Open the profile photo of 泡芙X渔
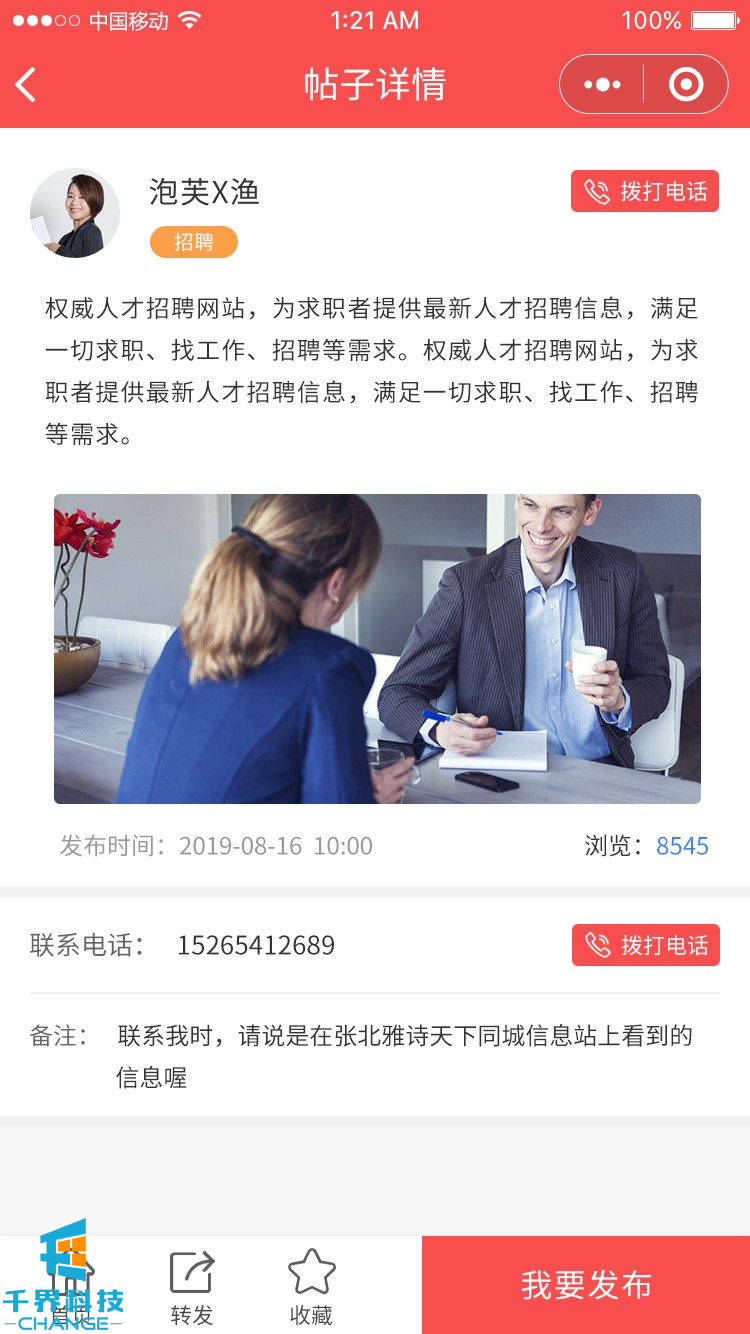The image size is (750, 1334). (75, 213)
